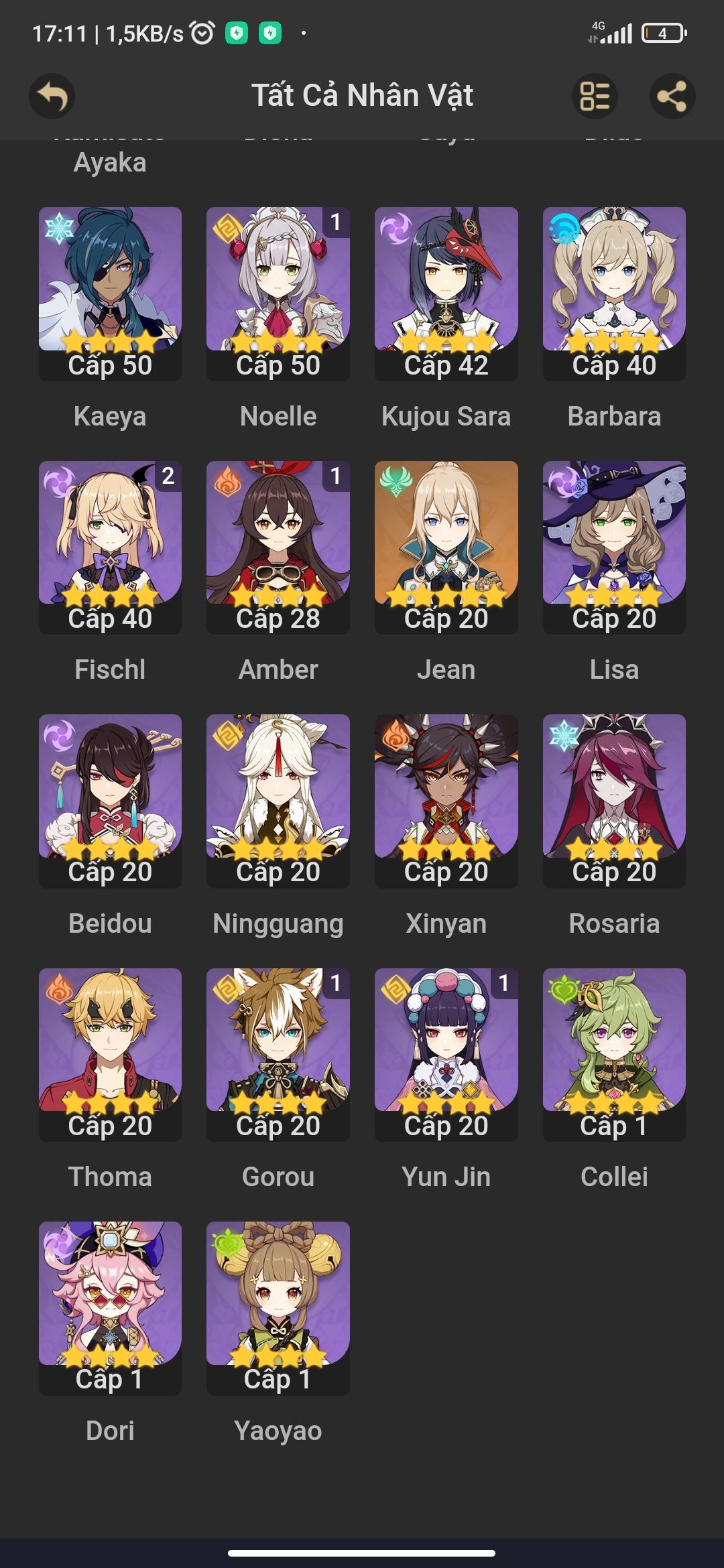Image resolution: width=724 pixels, height=1568 pixels.
Task: Select the Thoma character tile
Action: click(x=110, y=1054)
